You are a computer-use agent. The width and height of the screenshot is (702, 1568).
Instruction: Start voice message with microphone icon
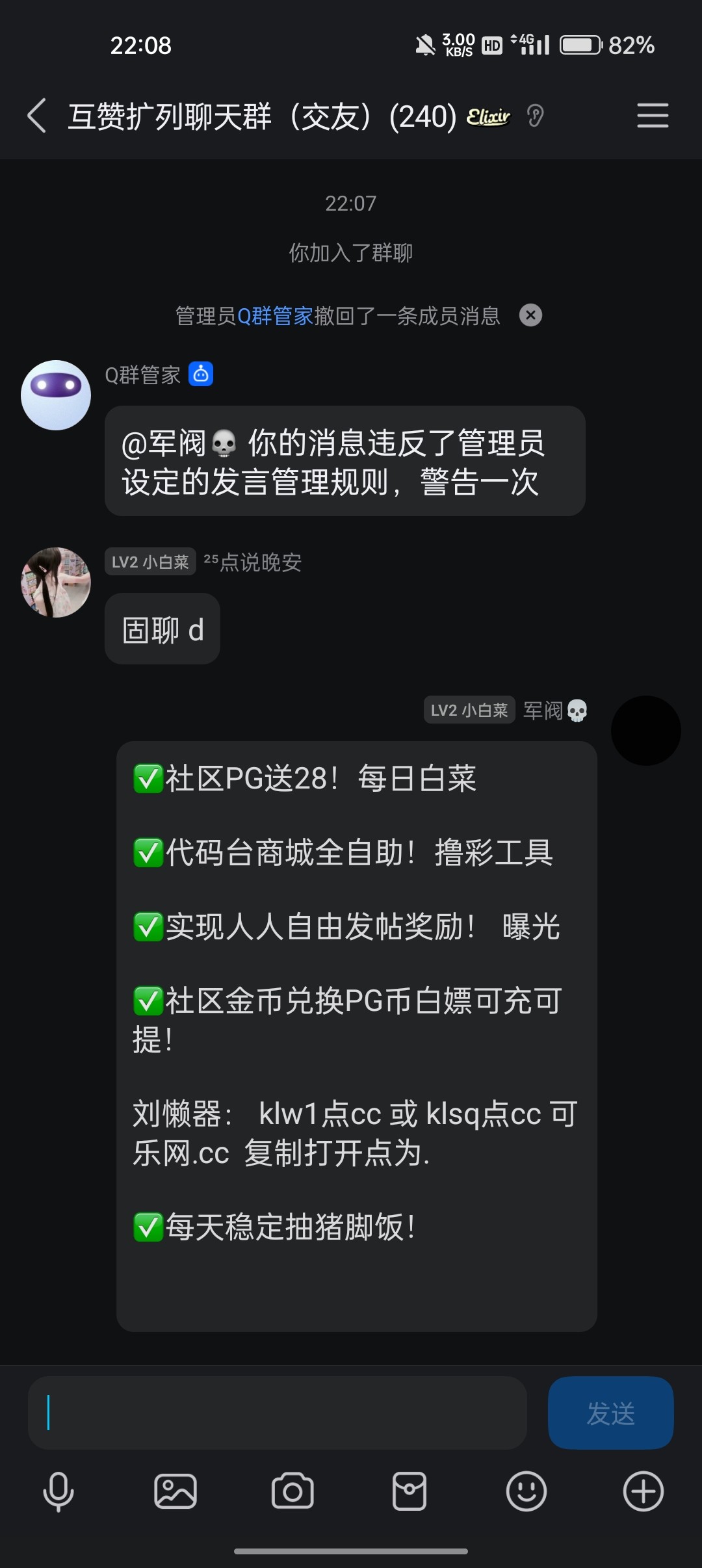click(58, 1491)
